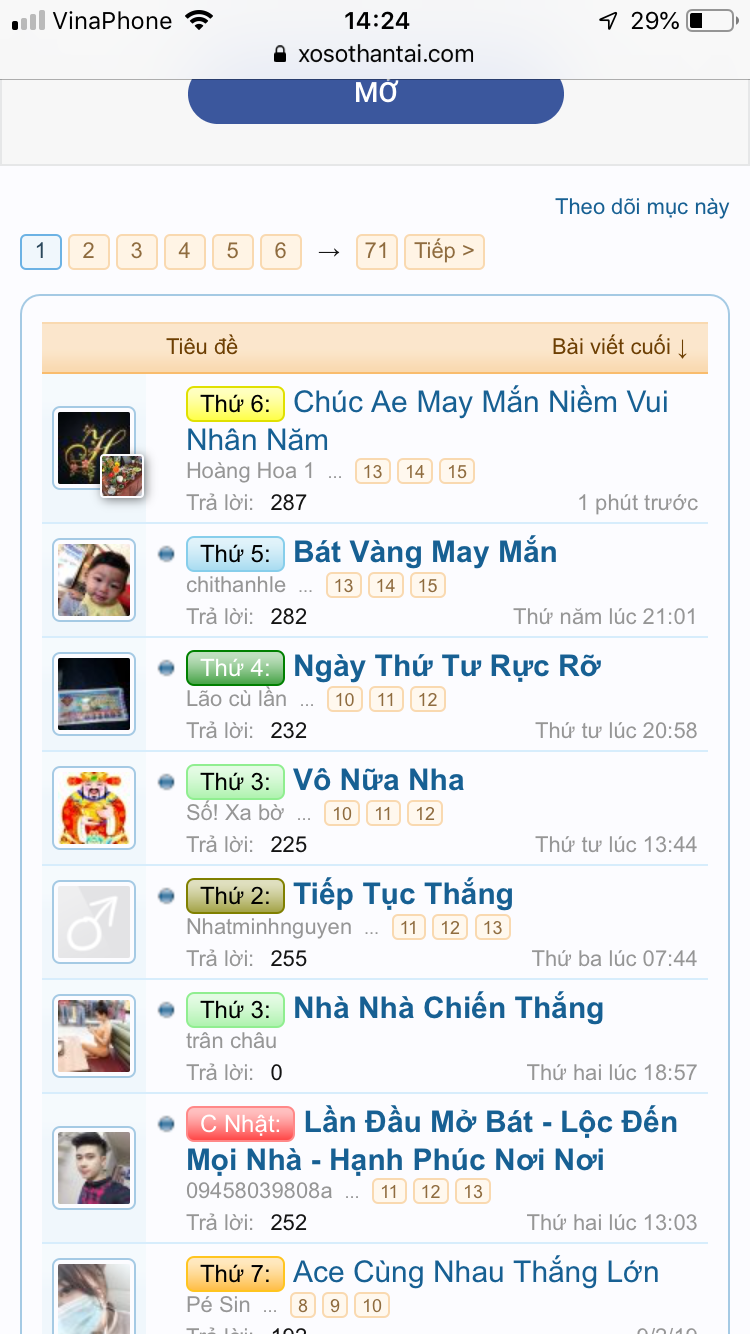750x1334 pixels.
Task: Go to next page with Tiếp
Action: coord(444,251)
